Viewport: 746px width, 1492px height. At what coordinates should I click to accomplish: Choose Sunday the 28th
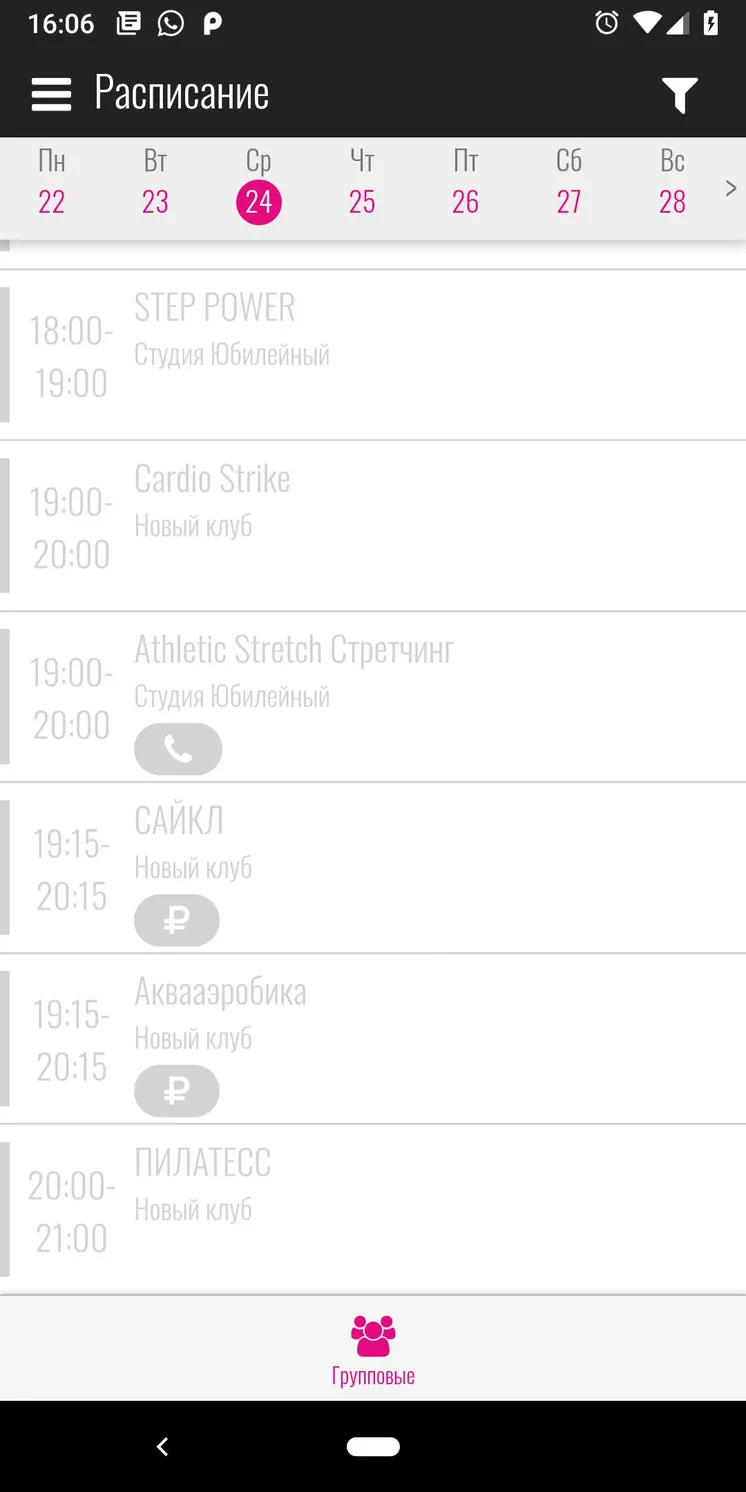pyautogui.click(x=673, y=183)
